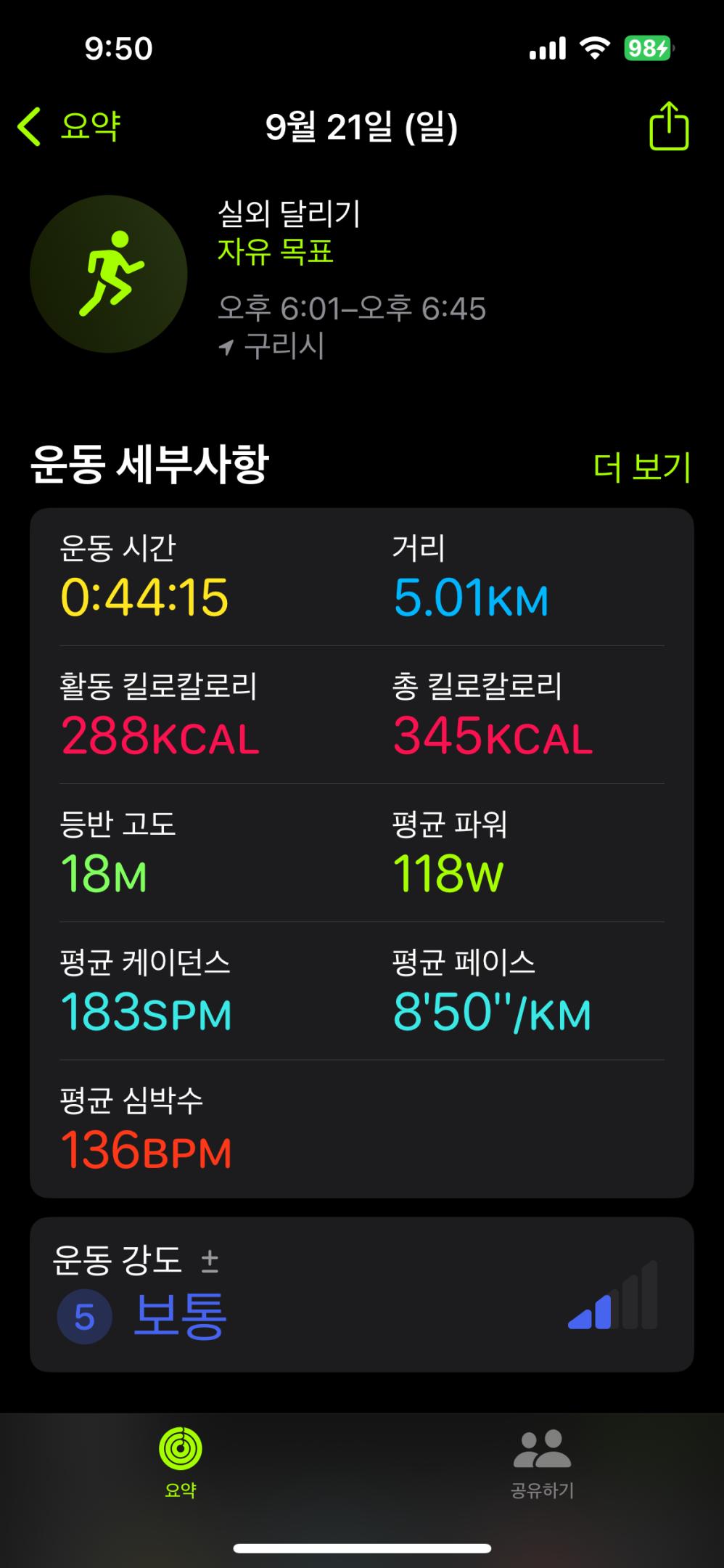Switch to the 공유하기 tab
Viewport: 724px width, 1568px height.
542,1462
